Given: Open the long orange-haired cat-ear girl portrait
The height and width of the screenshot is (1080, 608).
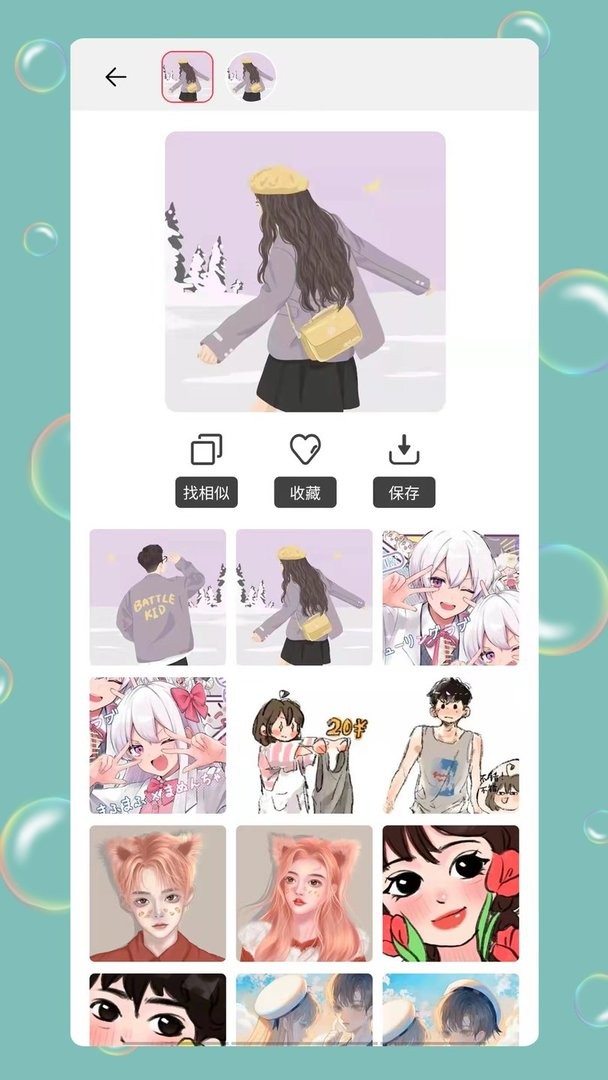Looking at the screenshot, I should (304, 893).
